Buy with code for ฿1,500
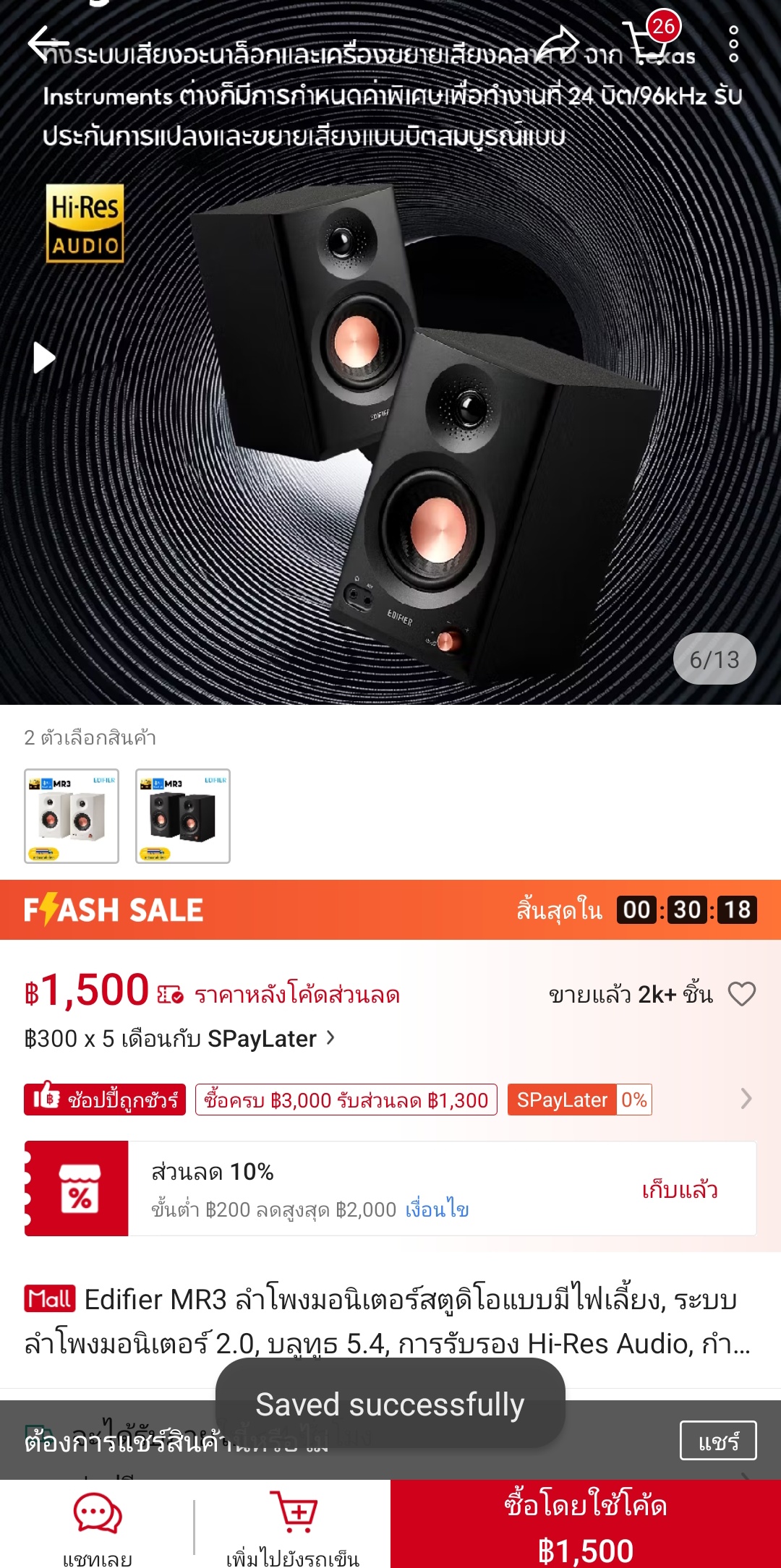781x1568 pixels. [585, 1525]
